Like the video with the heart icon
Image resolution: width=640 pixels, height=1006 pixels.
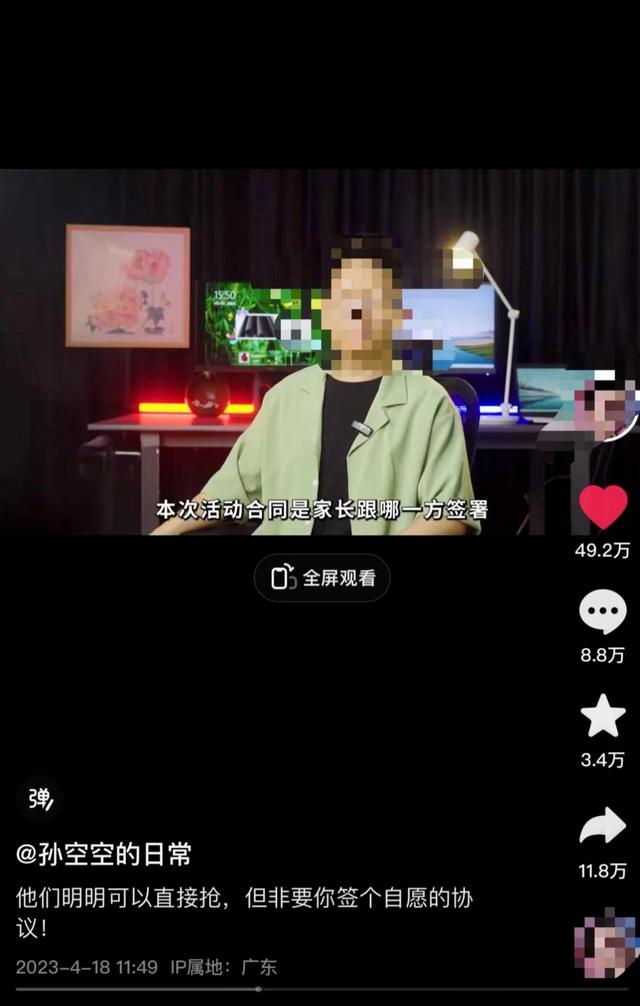click(603, 507)
